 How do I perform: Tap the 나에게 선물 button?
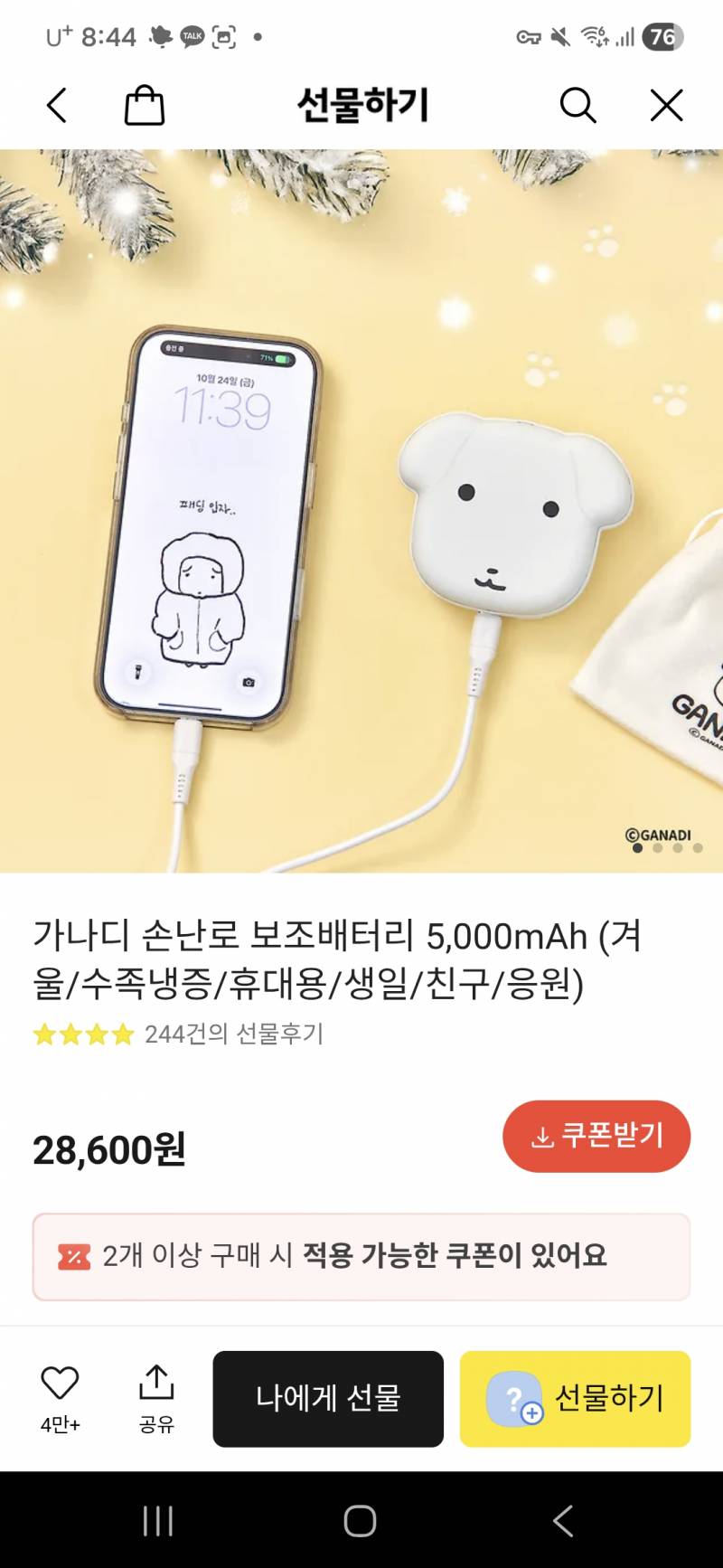click(328, 1398)
